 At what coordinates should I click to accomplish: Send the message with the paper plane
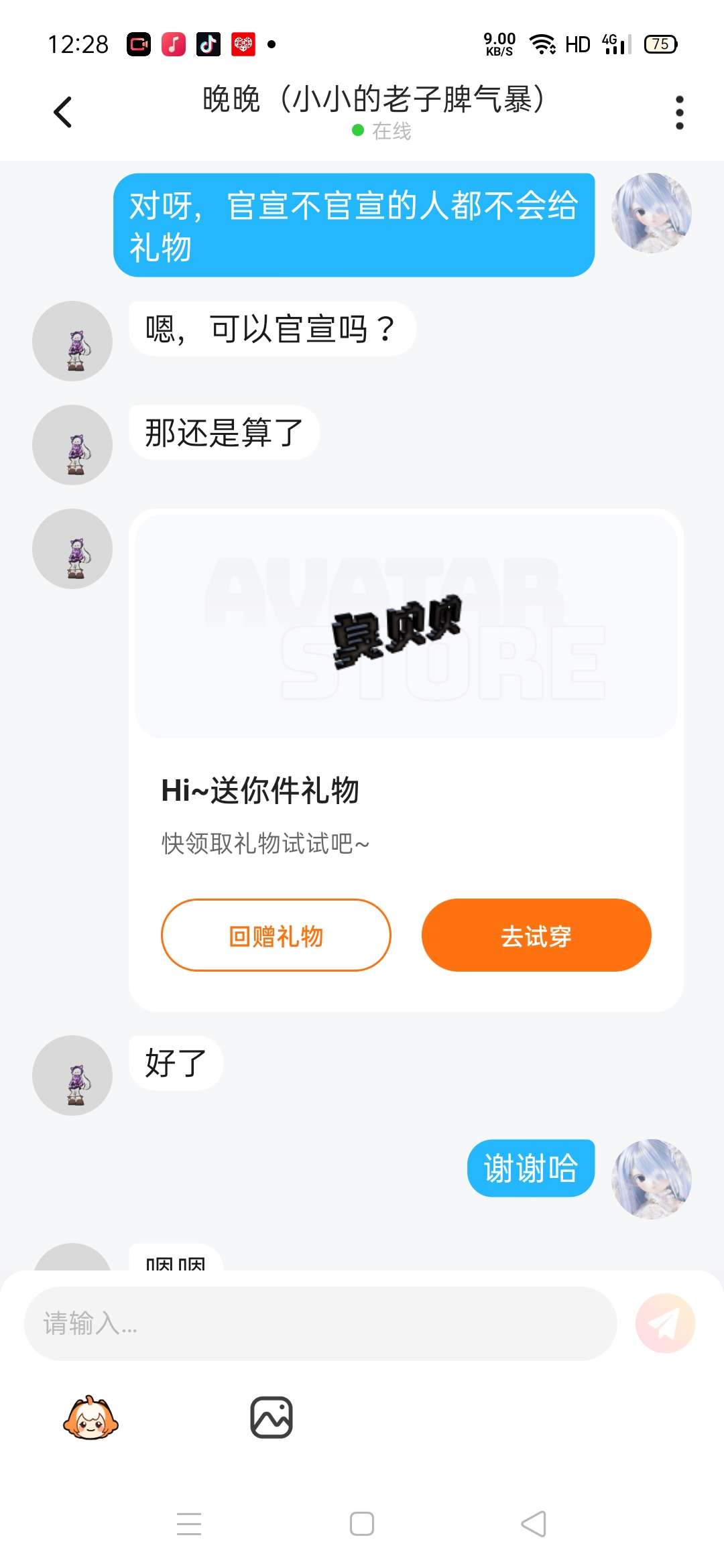[664, 1323]
